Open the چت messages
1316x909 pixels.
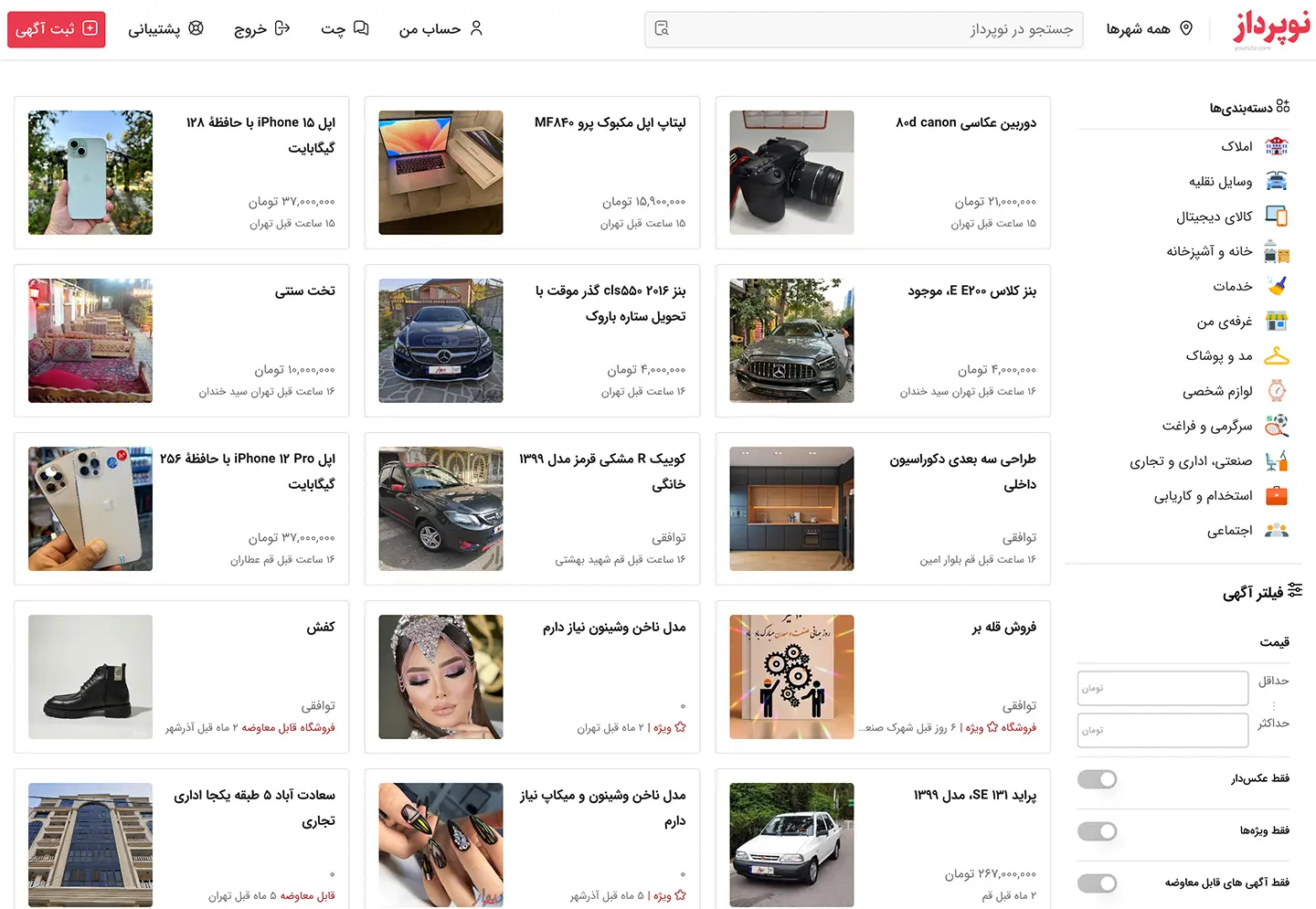point(345,29)
